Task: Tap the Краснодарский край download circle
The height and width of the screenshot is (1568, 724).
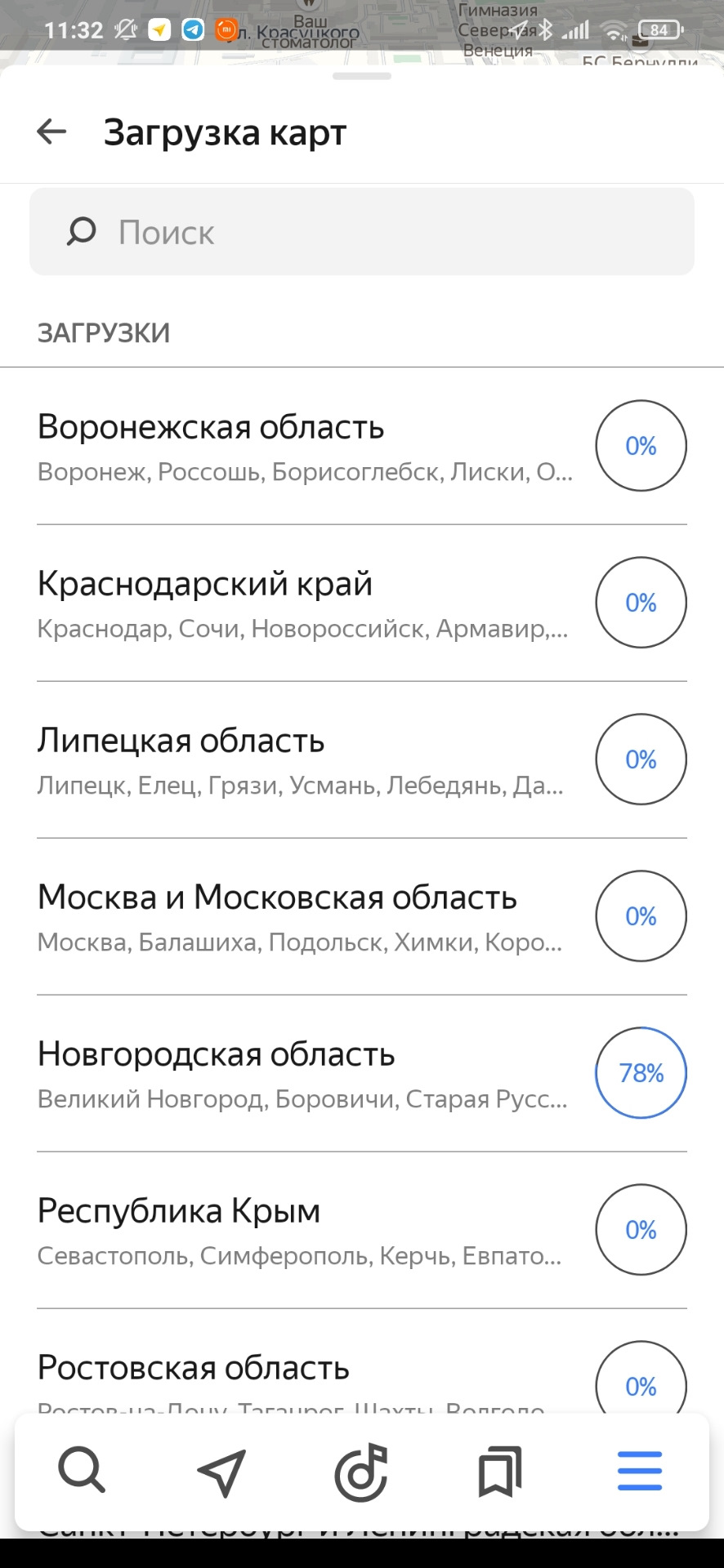Action: 641,603
